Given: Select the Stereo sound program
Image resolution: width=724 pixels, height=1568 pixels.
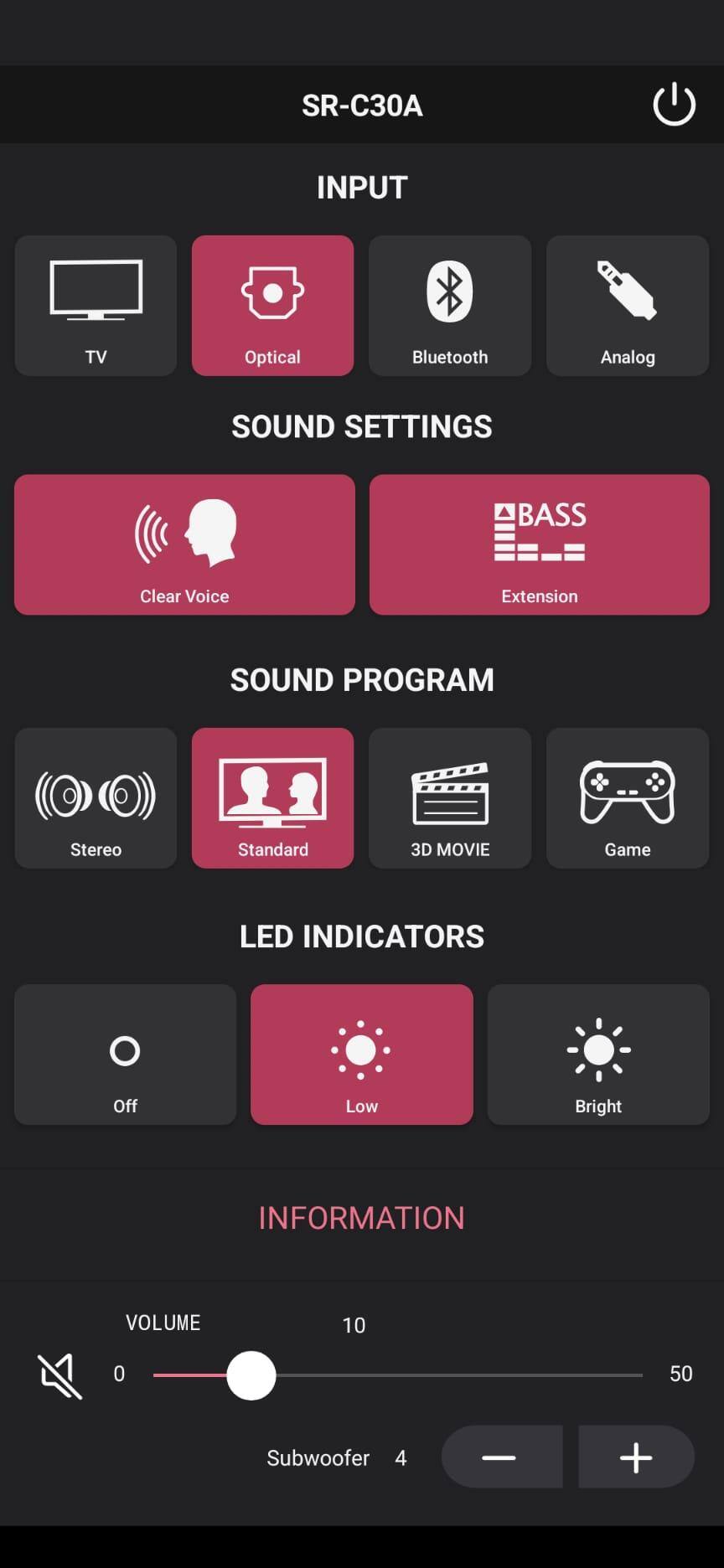Looking at the screenshot, I should (96, 798).
